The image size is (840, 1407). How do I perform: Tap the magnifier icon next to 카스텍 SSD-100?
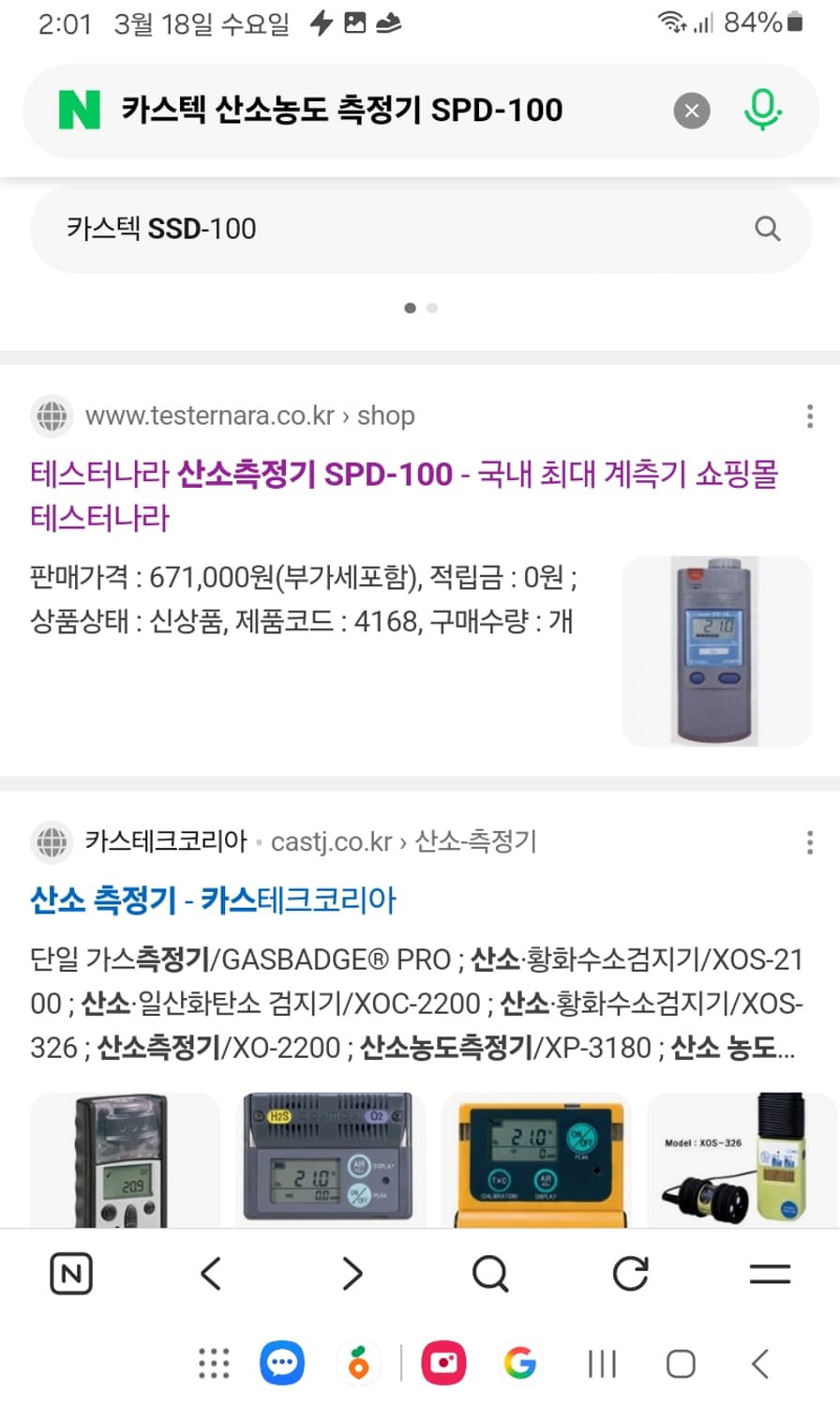[x=768, y=228]
